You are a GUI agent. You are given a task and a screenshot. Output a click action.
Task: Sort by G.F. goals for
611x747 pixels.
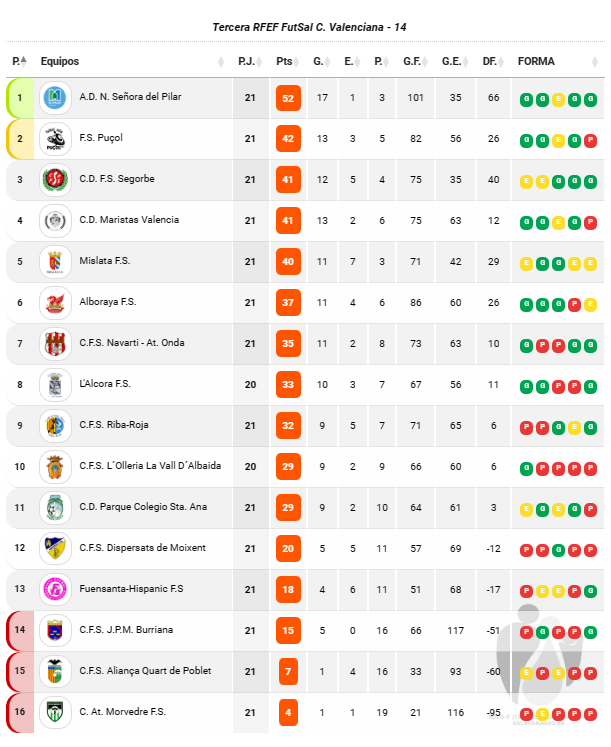415,61
